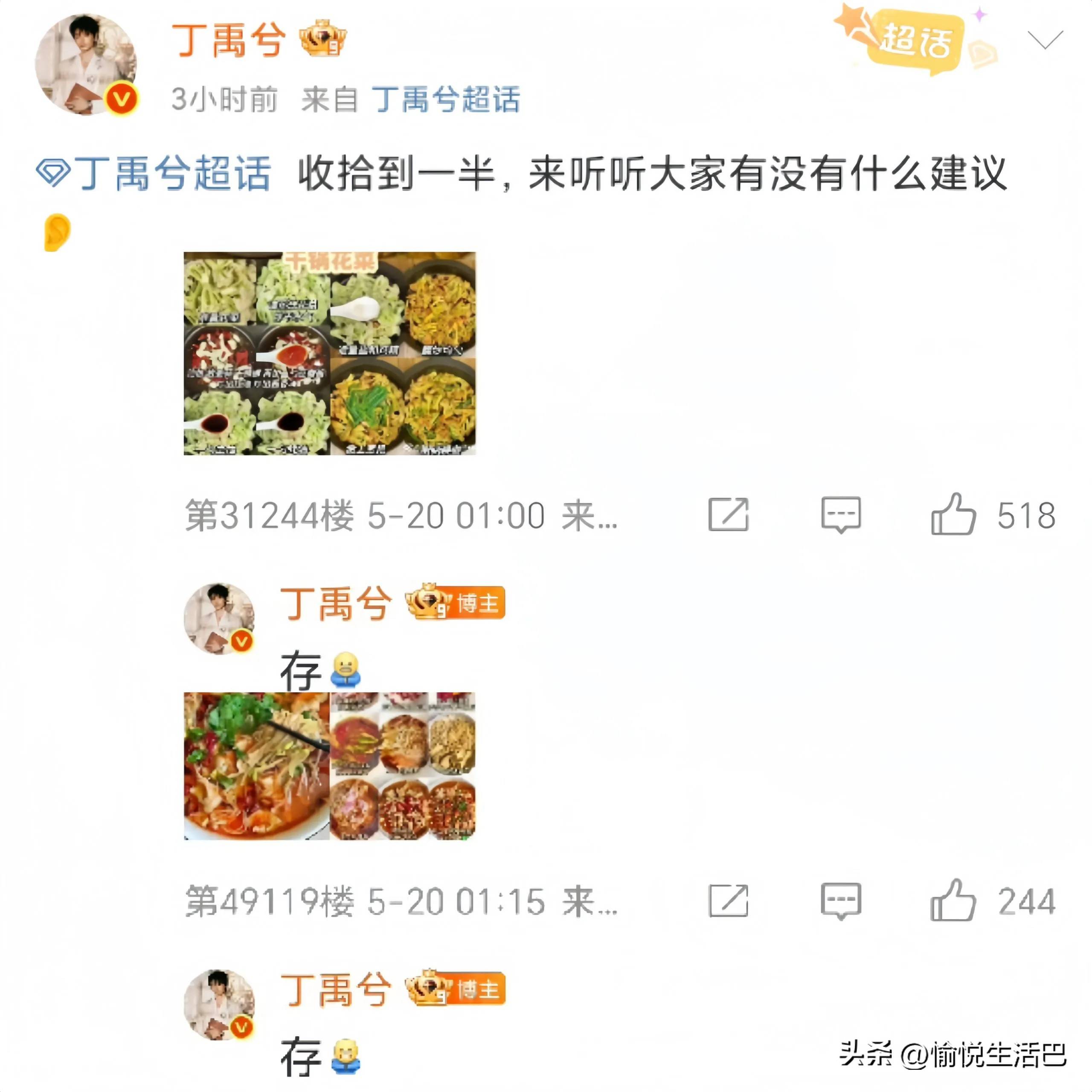Reply to the comment on floor 49119
The height and width of the screenshot is (1092, 1092).
840,900
